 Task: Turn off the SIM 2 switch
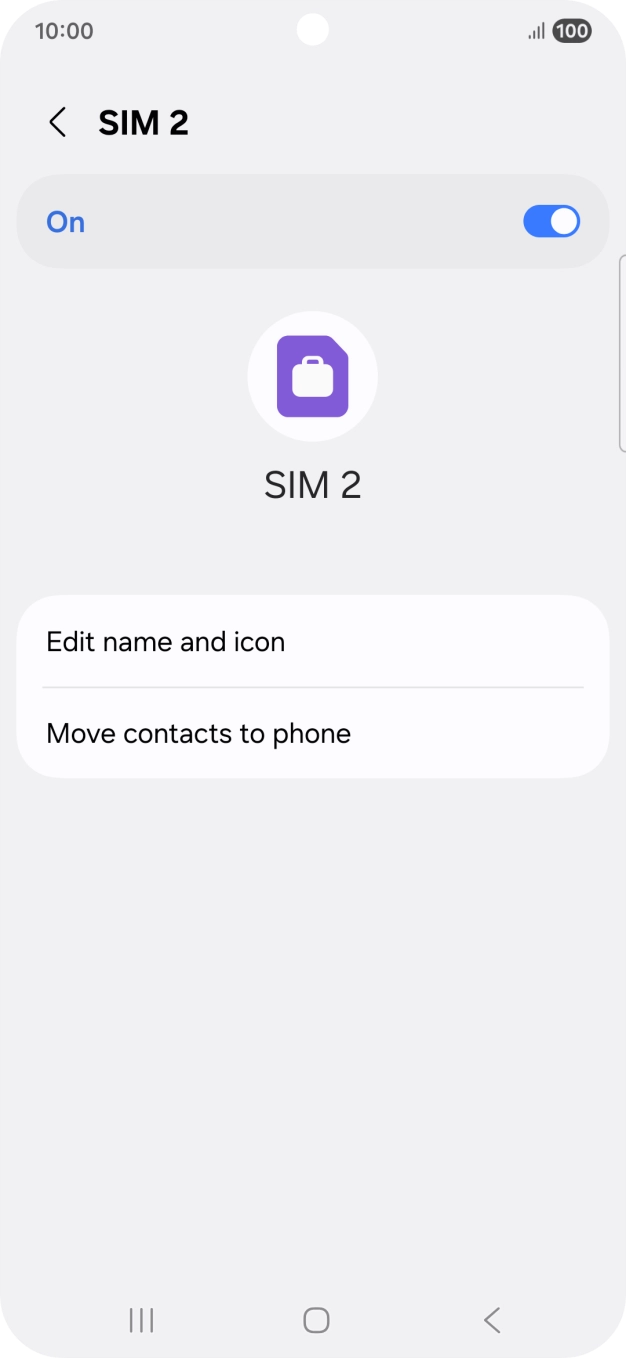click(551, 221)
